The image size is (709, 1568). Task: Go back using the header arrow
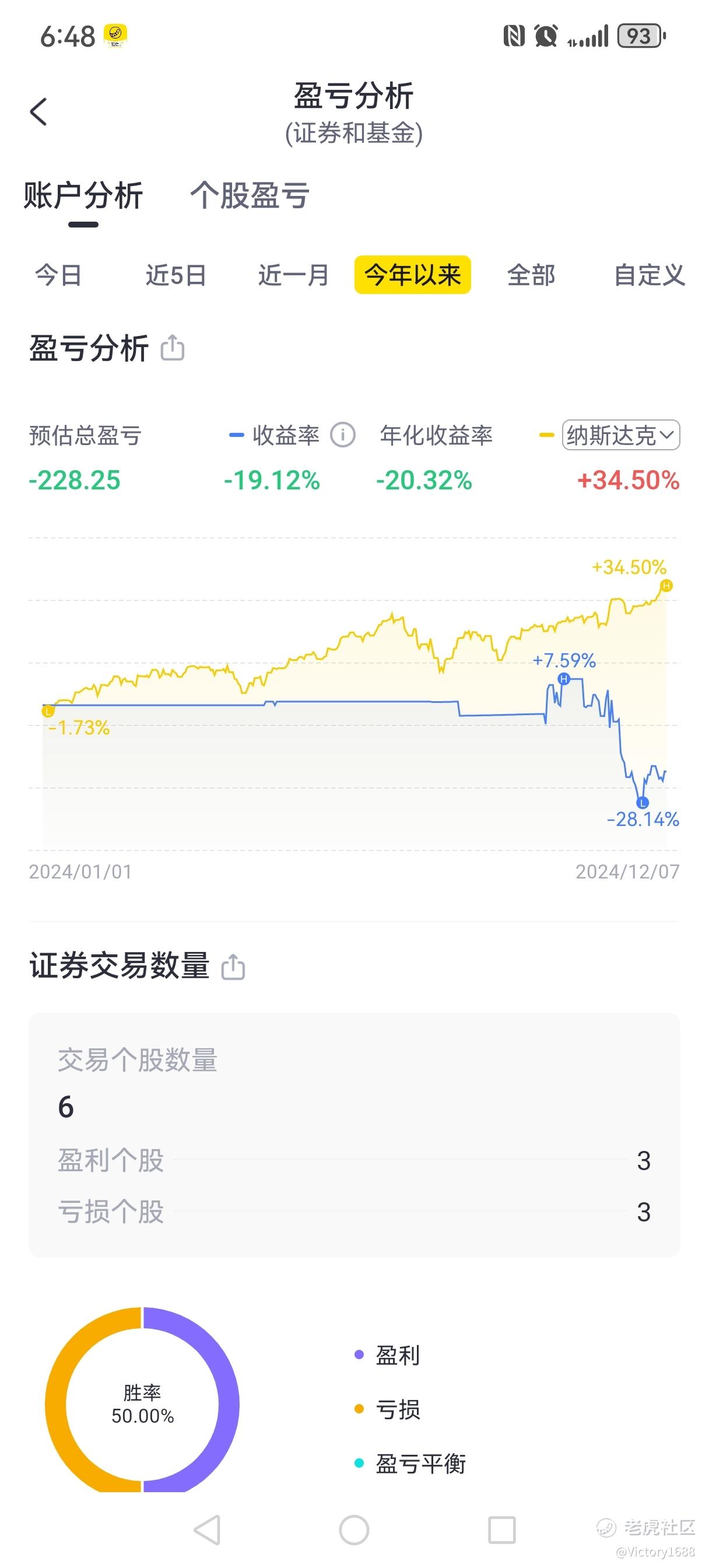tap(38, 112)
